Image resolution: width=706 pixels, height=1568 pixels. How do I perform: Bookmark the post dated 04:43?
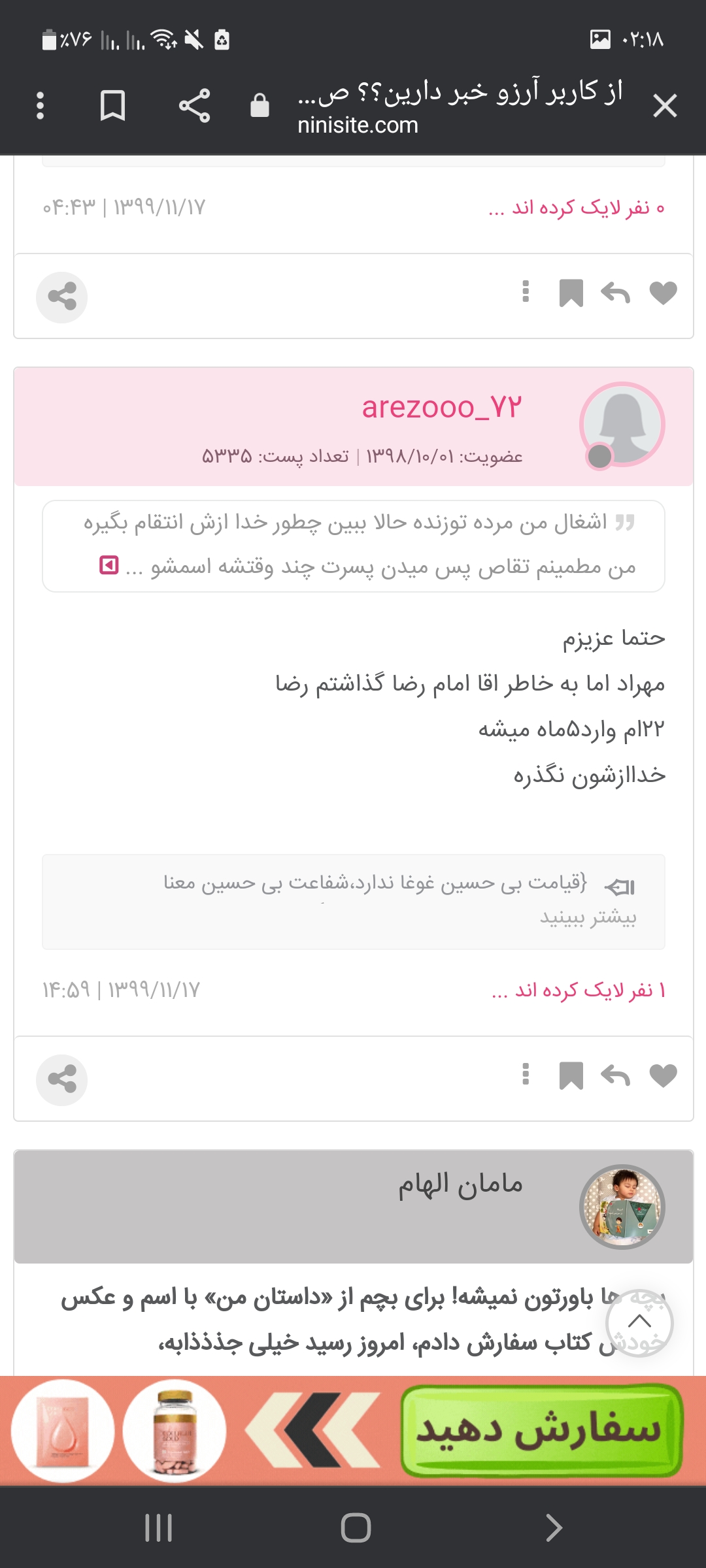[571, 293]
